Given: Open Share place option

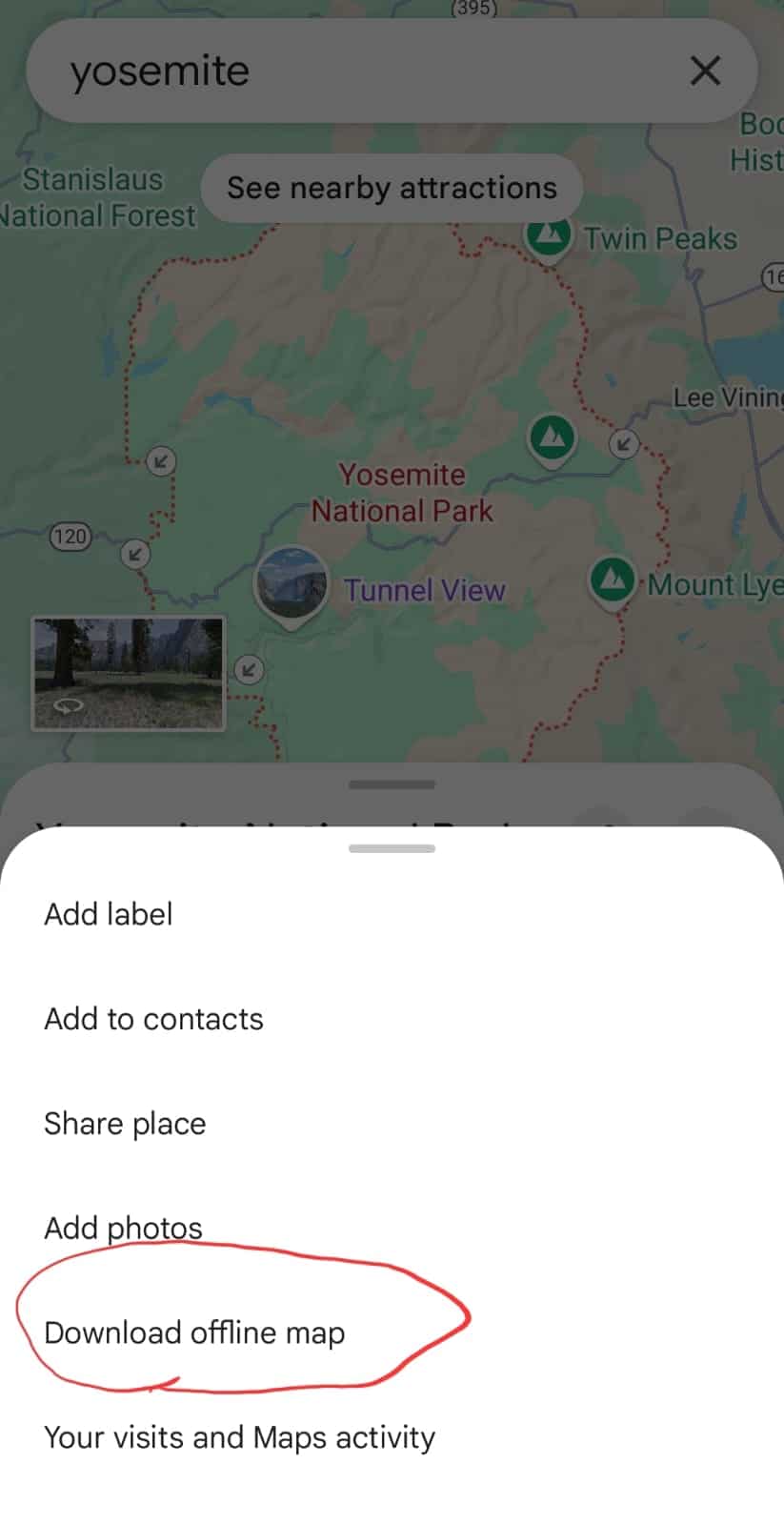Looking at the screenshot, I should 392,1124.
